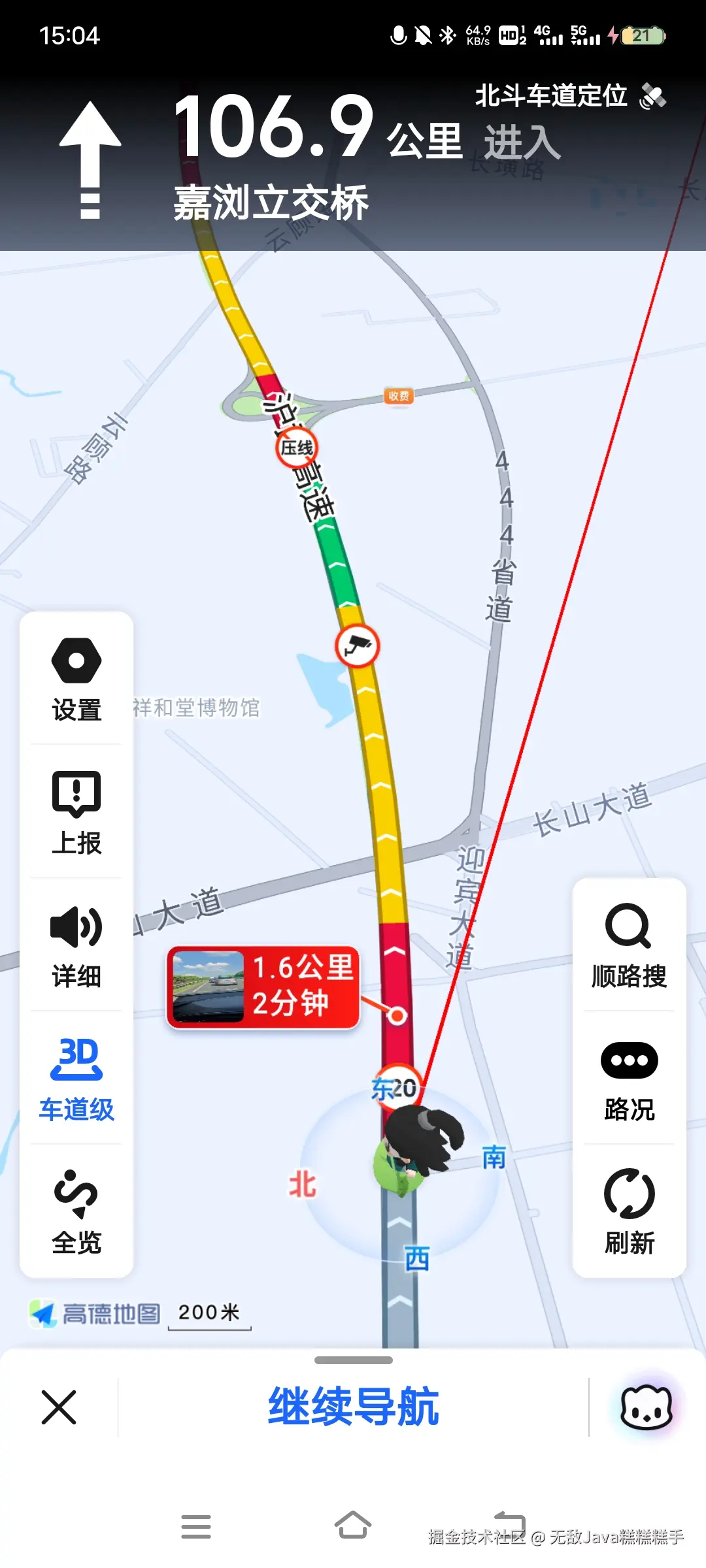This screenshot has height=1568, width=706.
Task: Open the system recent apps menu
Action: pyautogui.click(x=196, y=1526)
